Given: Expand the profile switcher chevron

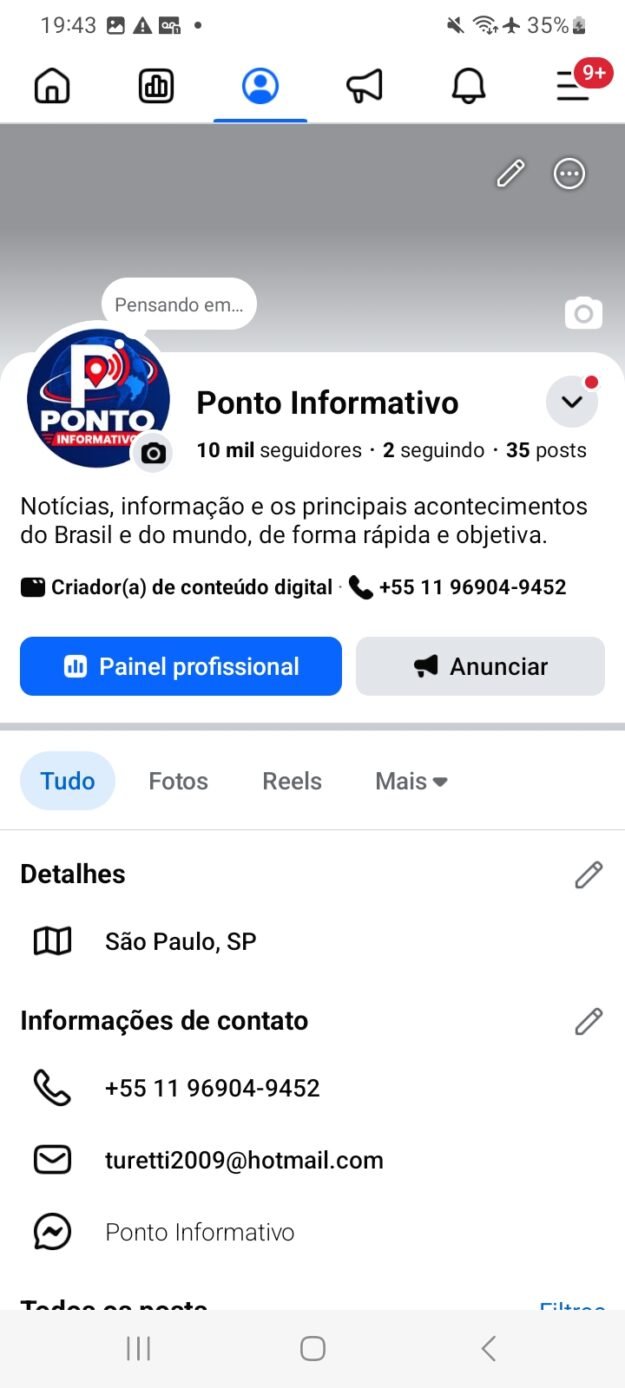Looking at the screenshot, I should coord(572,402).
